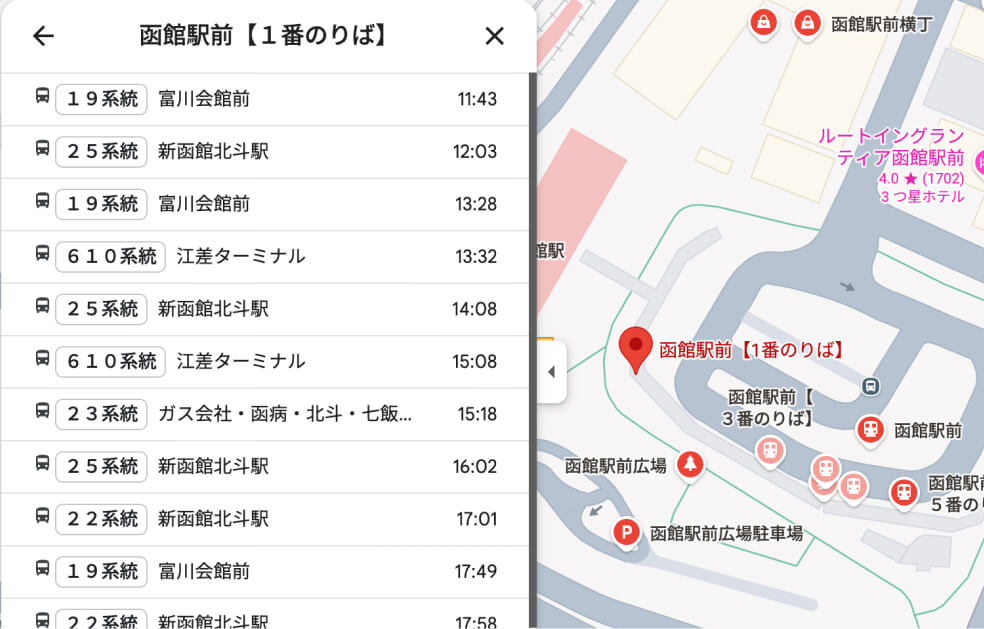Open the 14:08 25系統 新函館北斗駅 departure

tap(265, 309)
